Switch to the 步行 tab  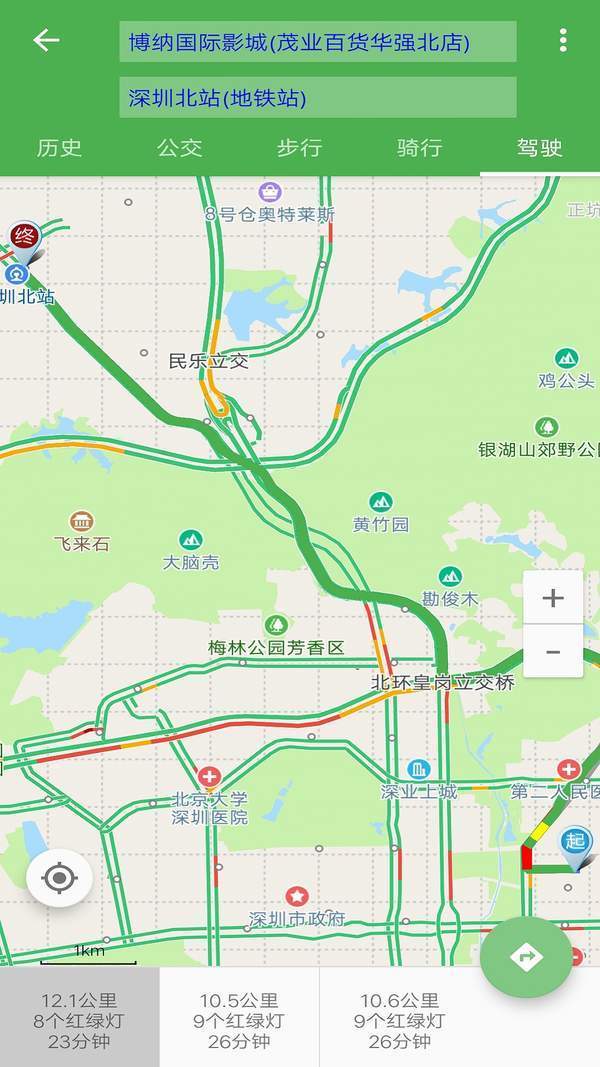point(300,148)
